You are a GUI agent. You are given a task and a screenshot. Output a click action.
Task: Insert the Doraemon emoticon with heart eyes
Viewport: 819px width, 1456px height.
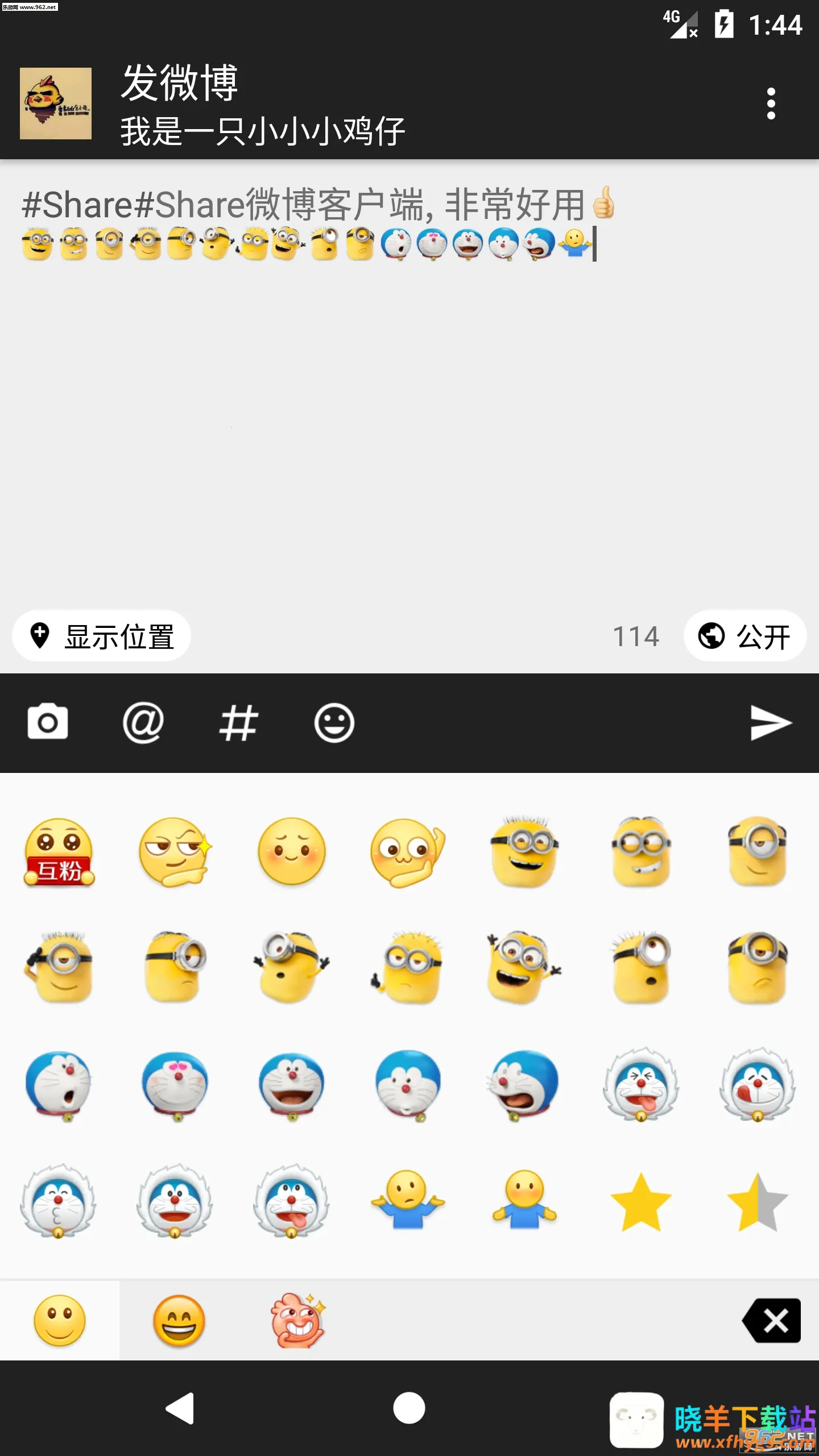click(175, 1085)
